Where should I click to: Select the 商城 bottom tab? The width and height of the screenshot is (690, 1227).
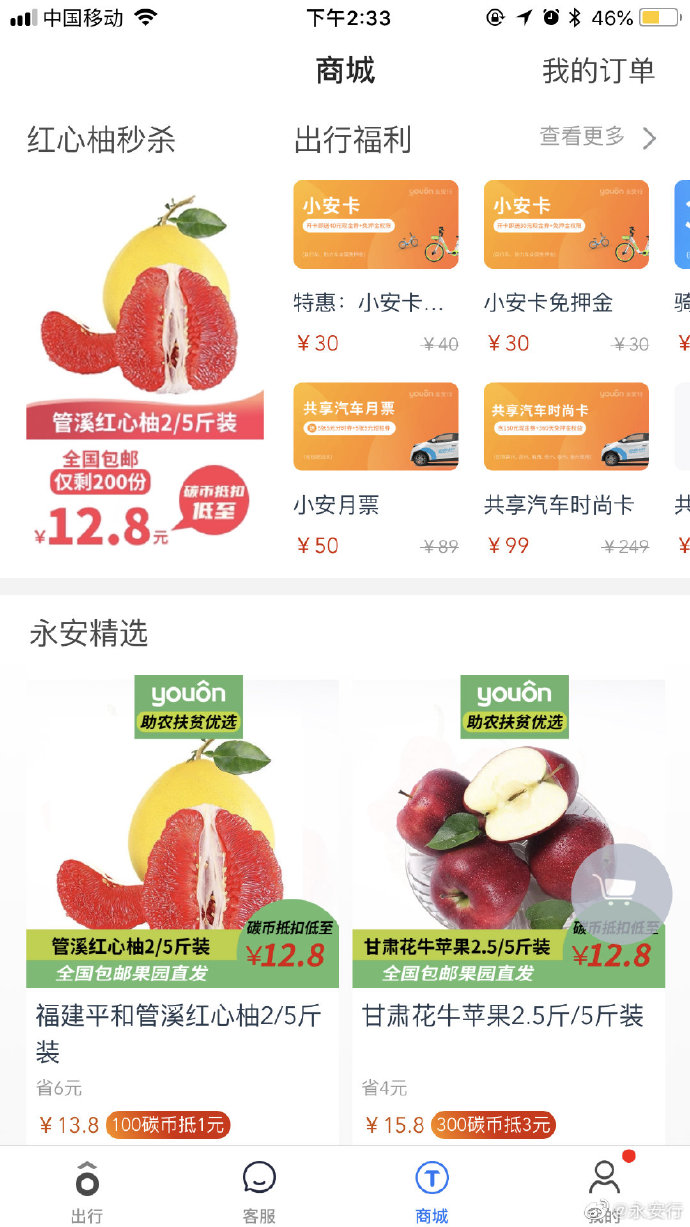point(432,1190)
